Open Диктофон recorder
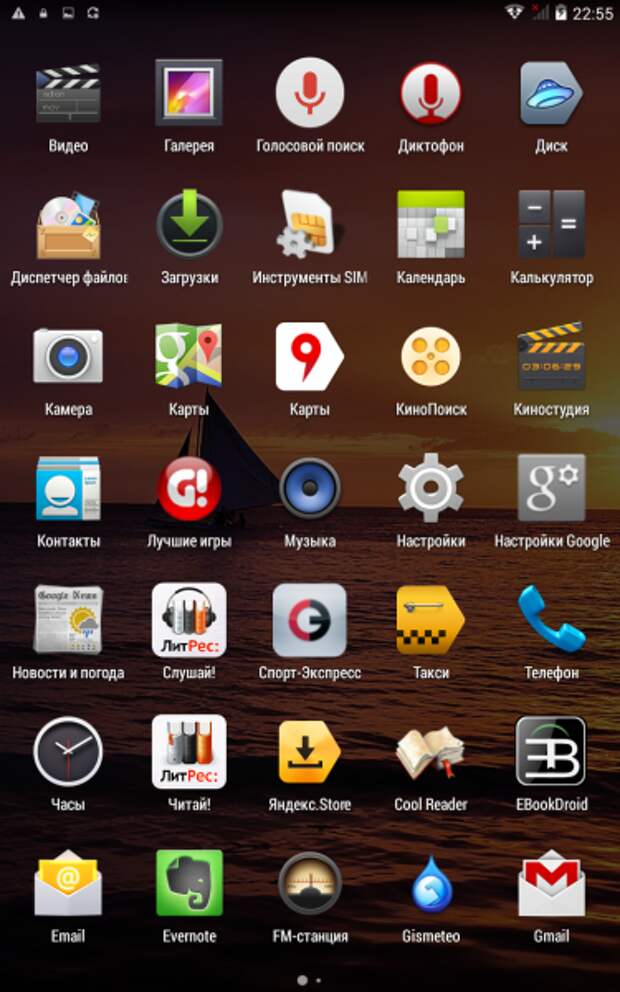The width and height of the screenshot is (620, 992). 430,94
